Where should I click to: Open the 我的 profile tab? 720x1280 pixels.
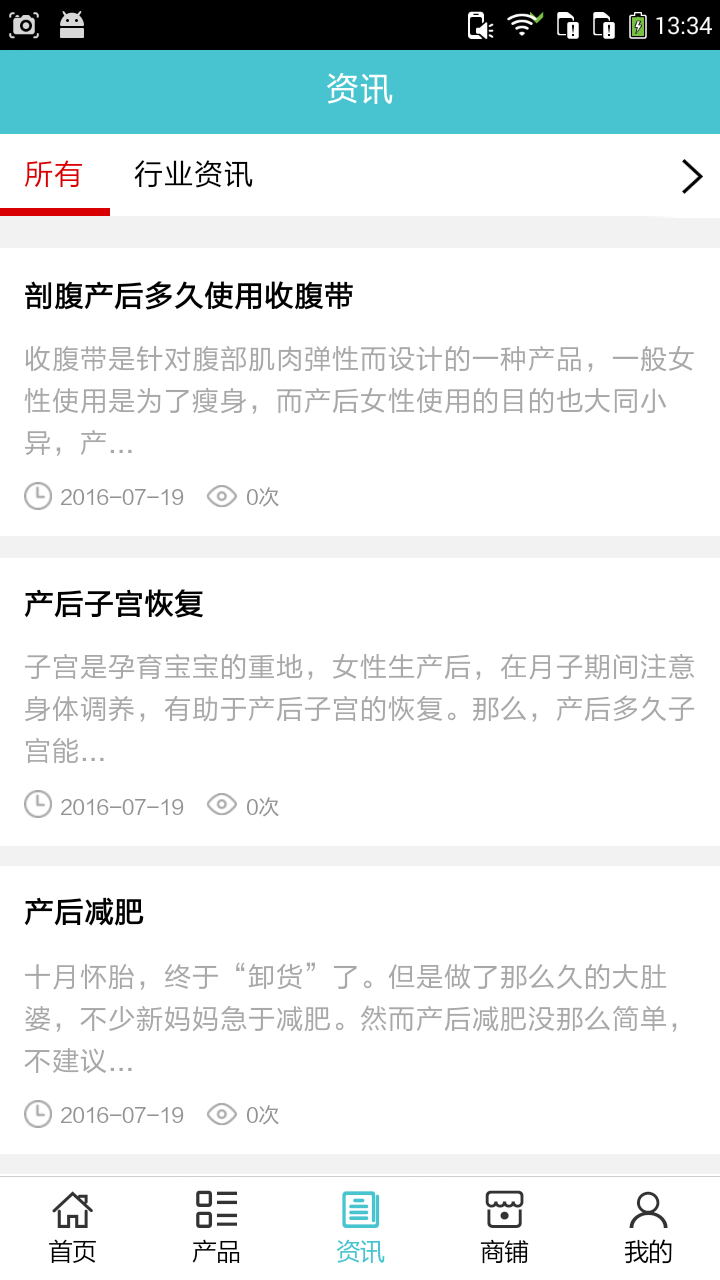tap(648, 1227)
